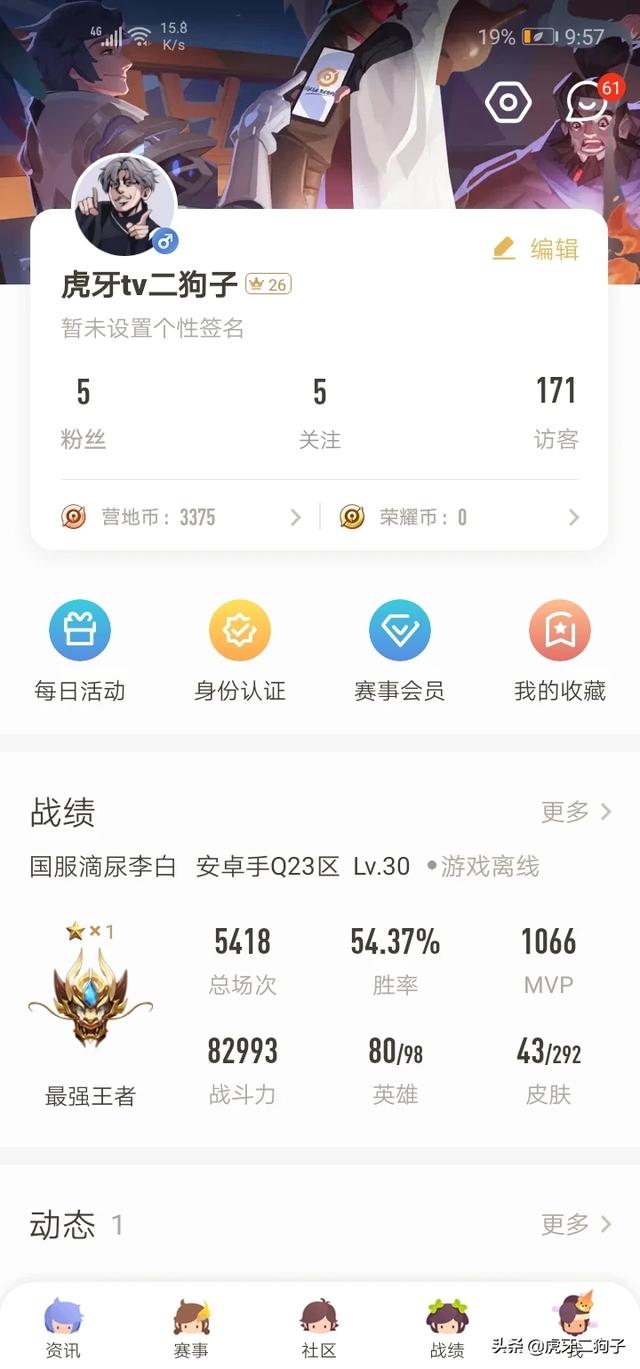640x1369 pixels.
Task: Open 荣耀币 balance row
Action: click(460, 517)
